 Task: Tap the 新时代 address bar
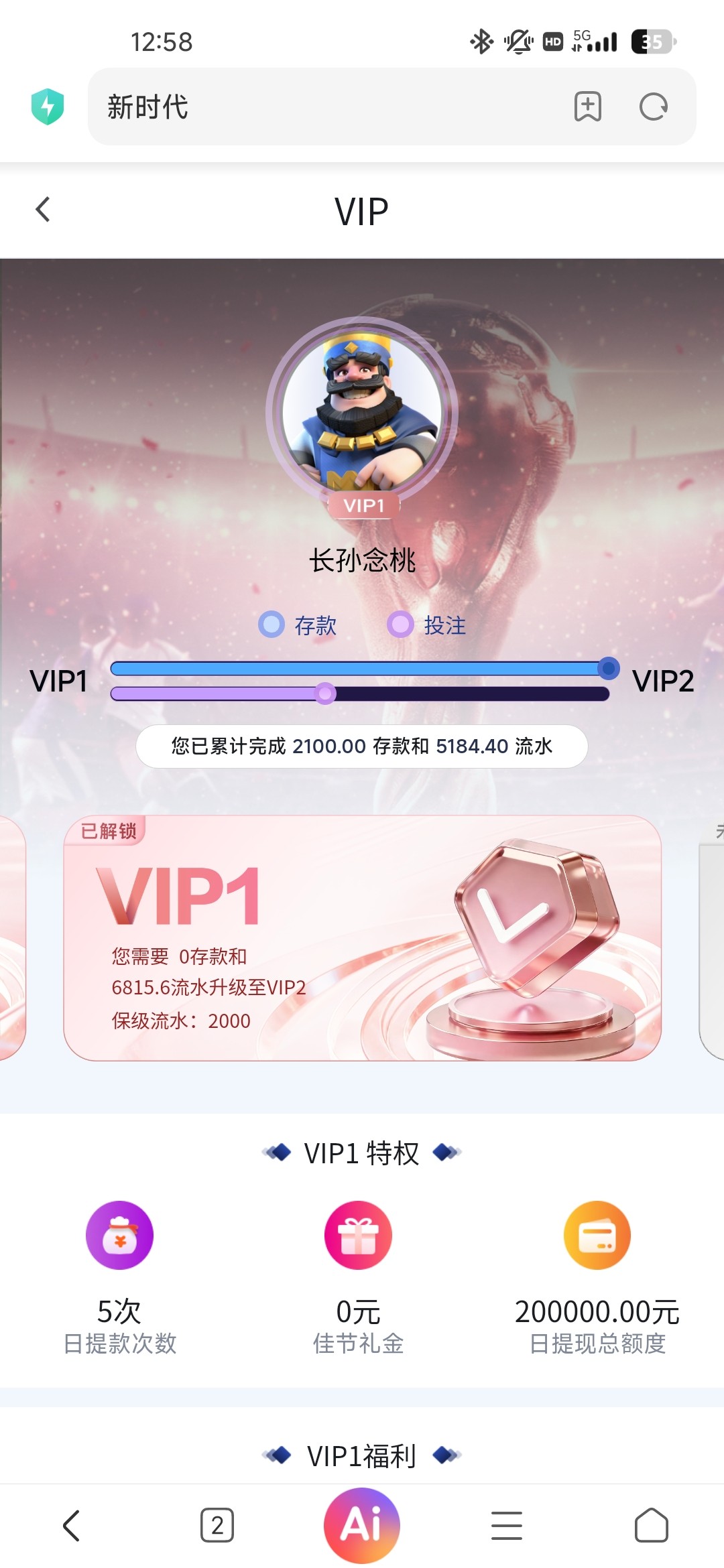(322, 107)
